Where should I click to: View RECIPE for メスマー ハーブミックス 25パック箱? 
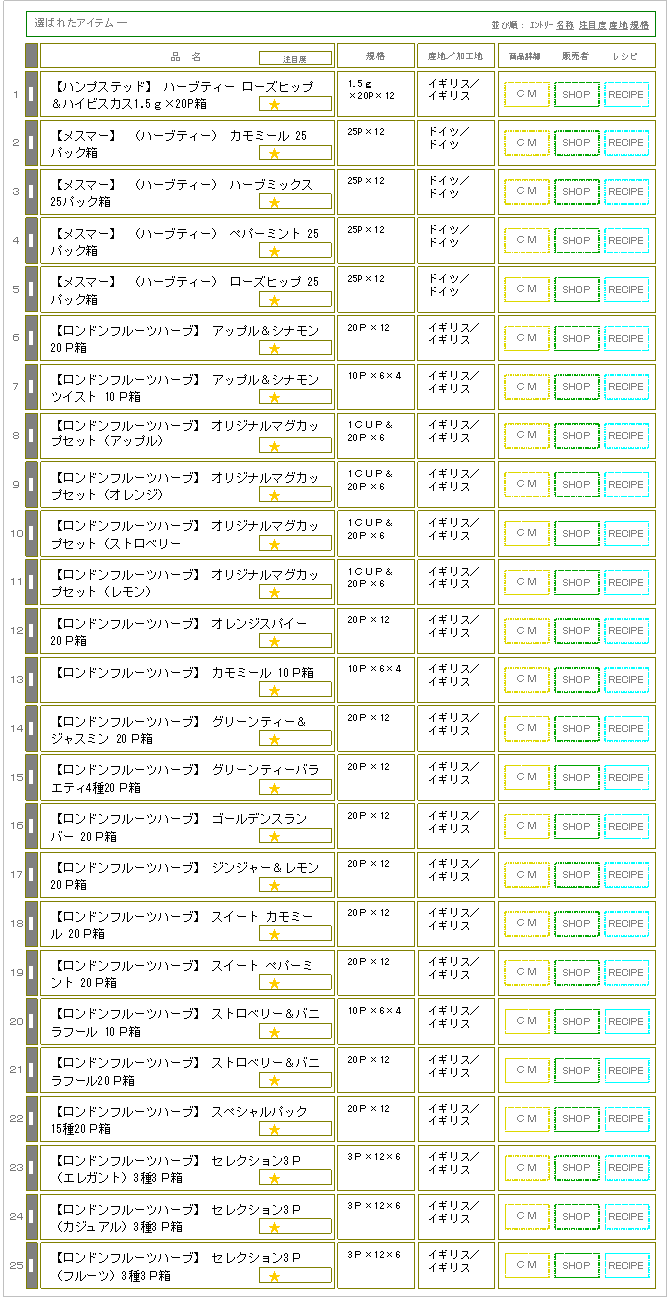coord(626,192)
